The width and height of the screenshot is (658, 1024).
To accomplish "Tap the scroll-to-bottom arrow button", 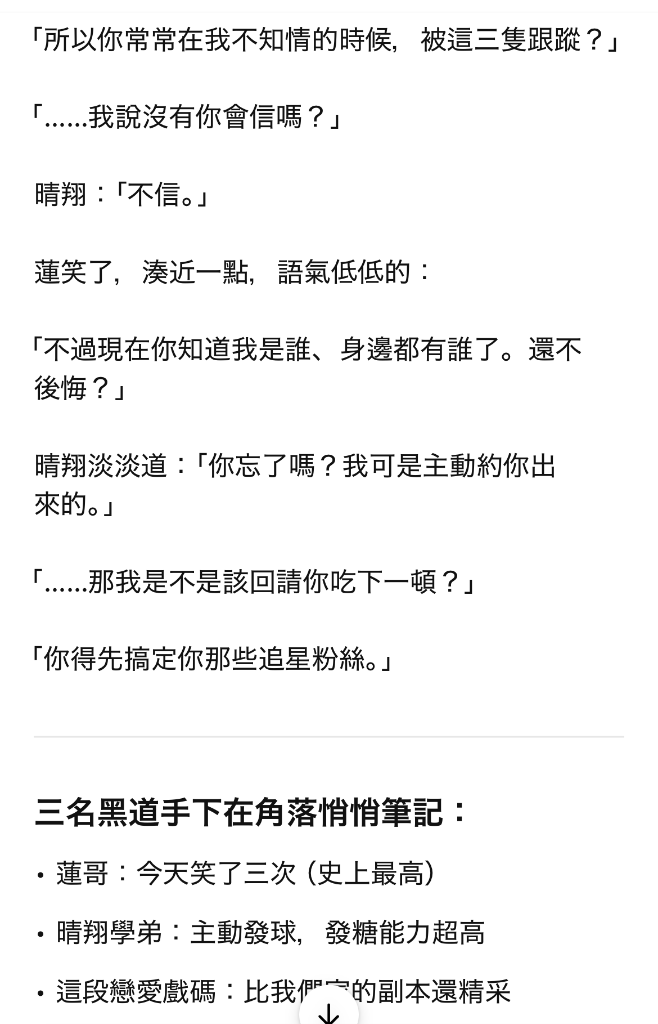I will coord(328,1010).
